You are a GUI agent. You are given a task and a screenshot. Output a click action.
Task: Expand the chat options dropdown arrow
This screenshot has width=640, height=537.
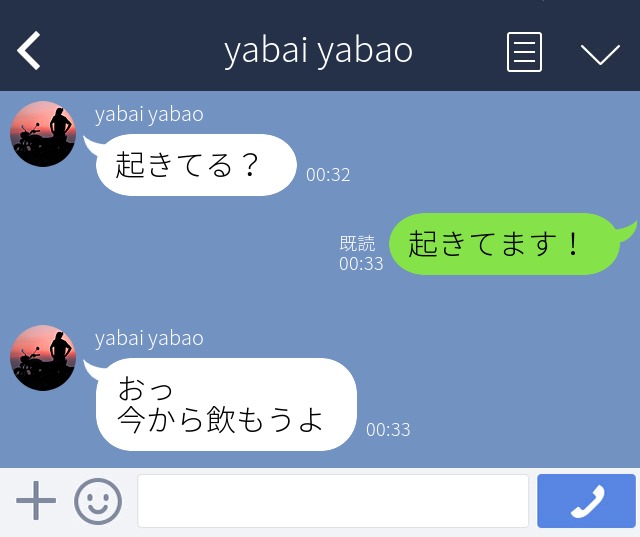pyautogui.click(x=600, y=53)
